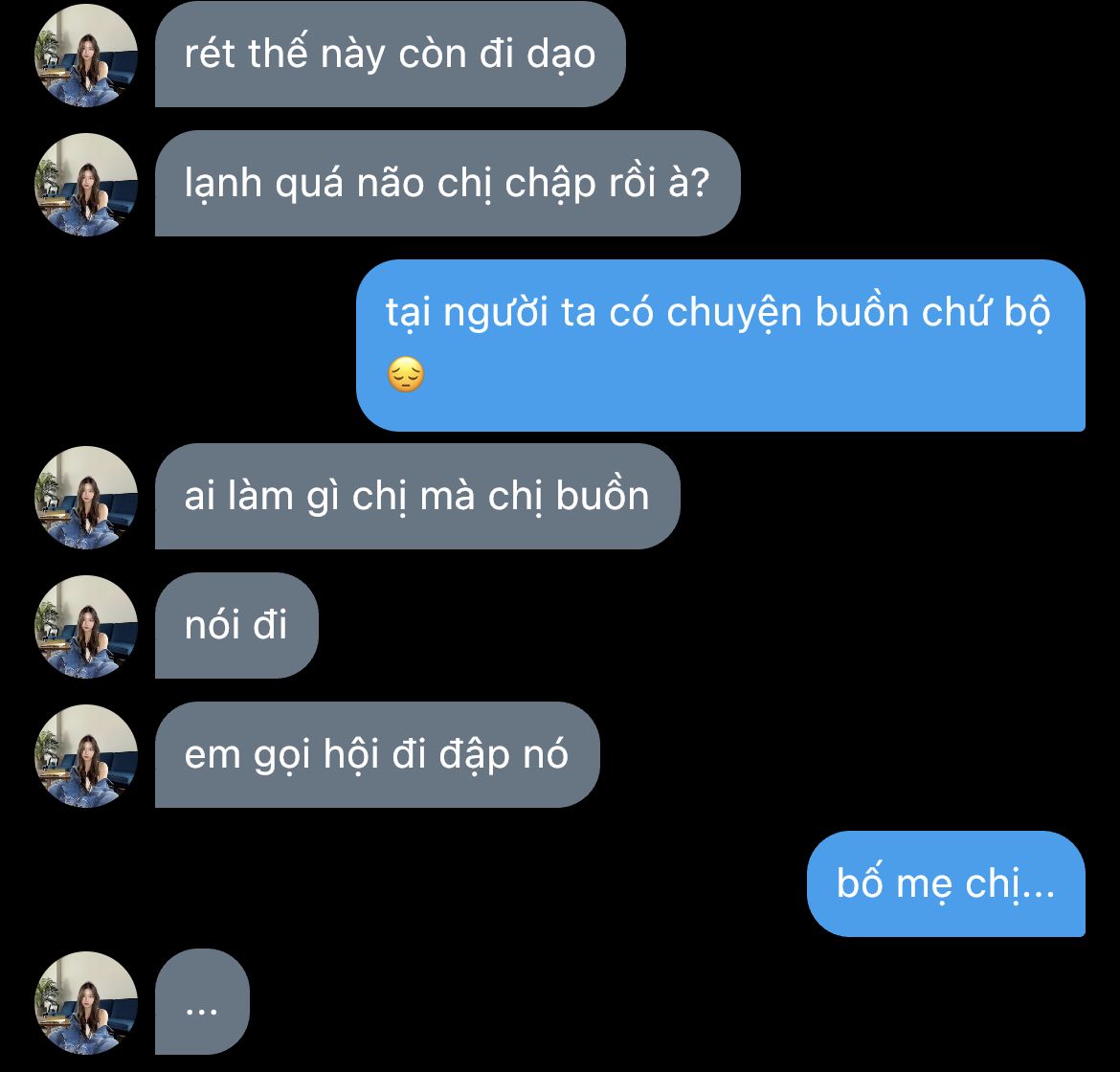The width and height of the screenshot is (1120, 1072).
Task: Open sender's avatar beside "rét thế này còn đi dạo"
Action: [x=86, y=55]
